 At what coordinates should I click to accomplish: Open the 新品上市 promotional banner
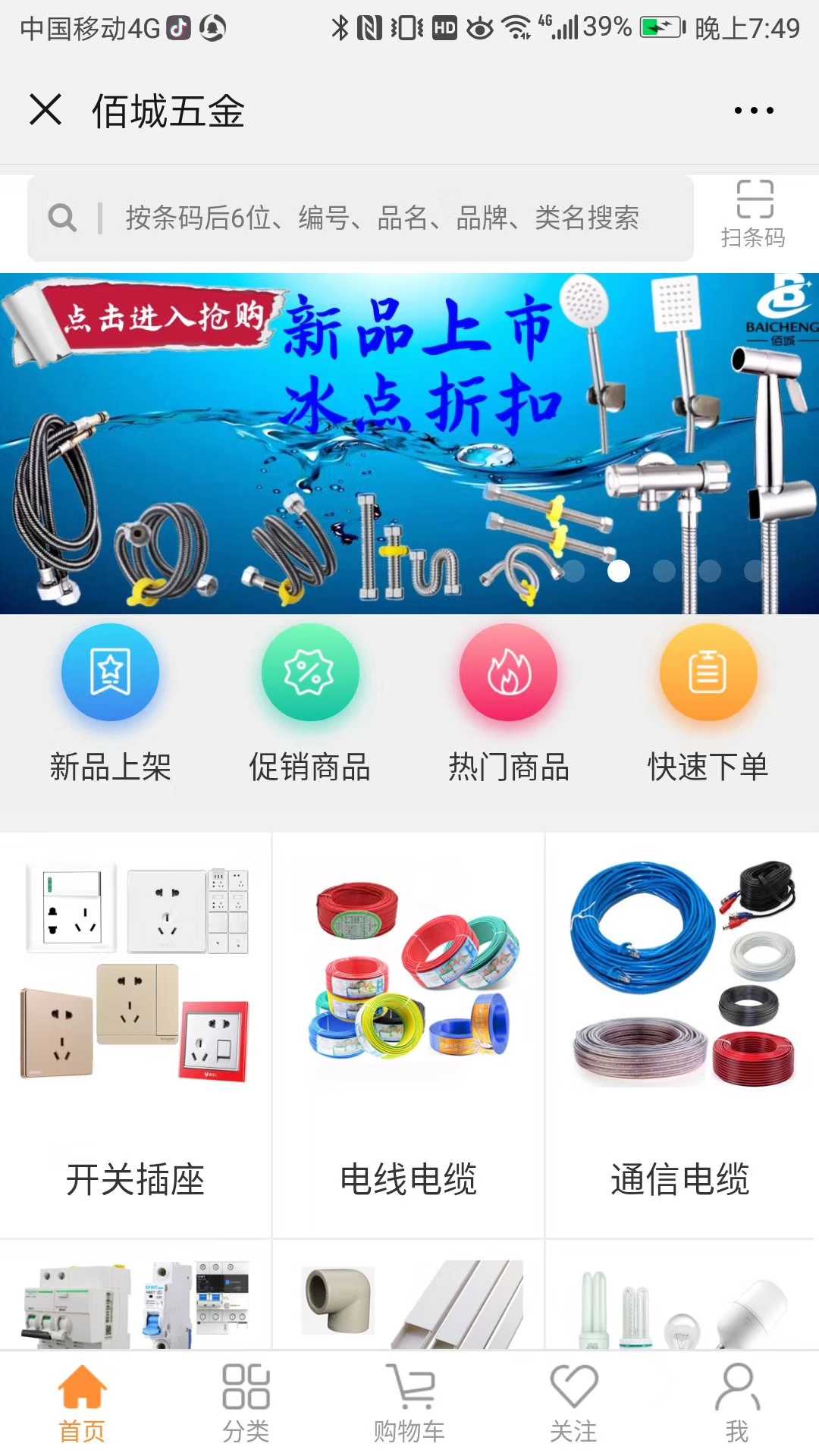click(x=409, y=443)
